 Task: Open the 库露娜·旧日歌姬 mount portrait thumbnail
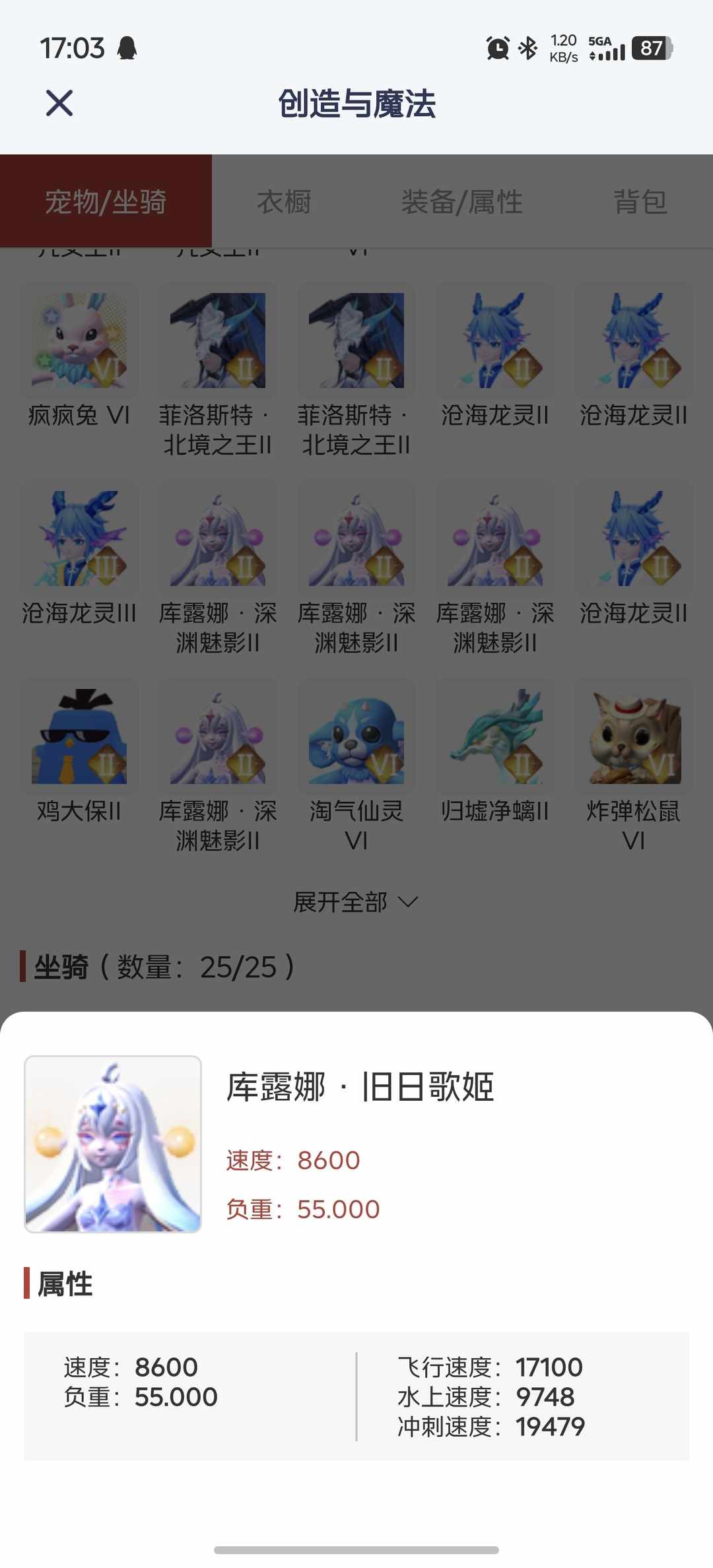point(112,1145)
